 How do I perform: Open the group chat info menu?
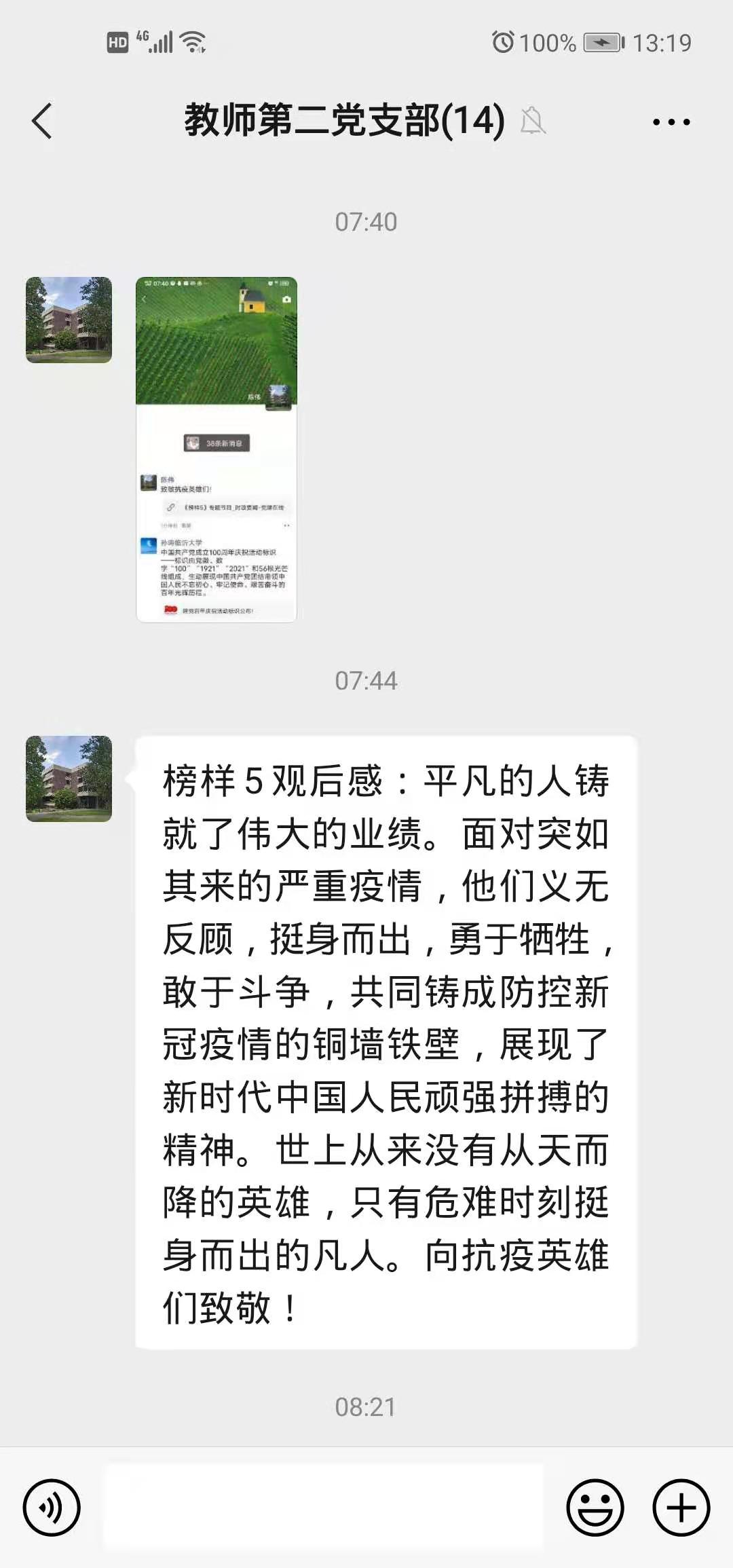671,122
